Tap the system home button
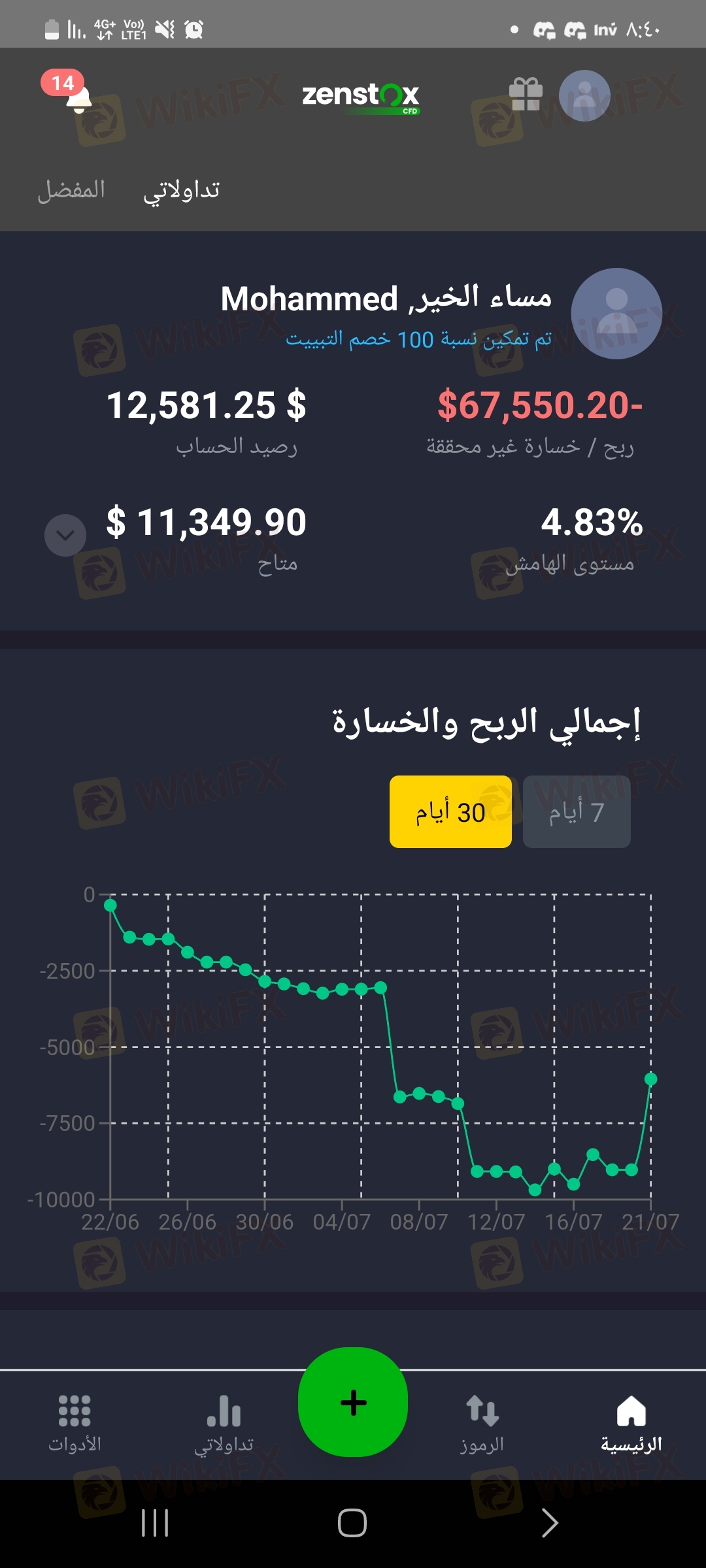706x1568 pixels. pos(352,1523)
